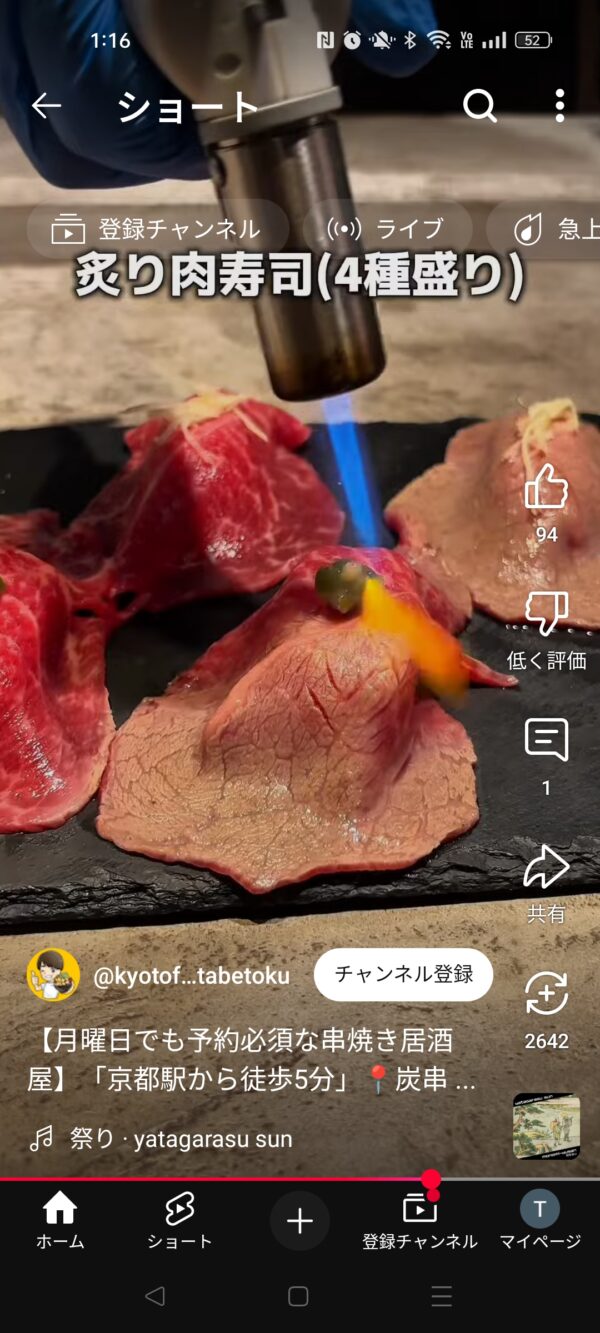Viewport: 600px width, 1333px height.
Task: Create new content with the plus button
Action: click(x=300, y=1221)
